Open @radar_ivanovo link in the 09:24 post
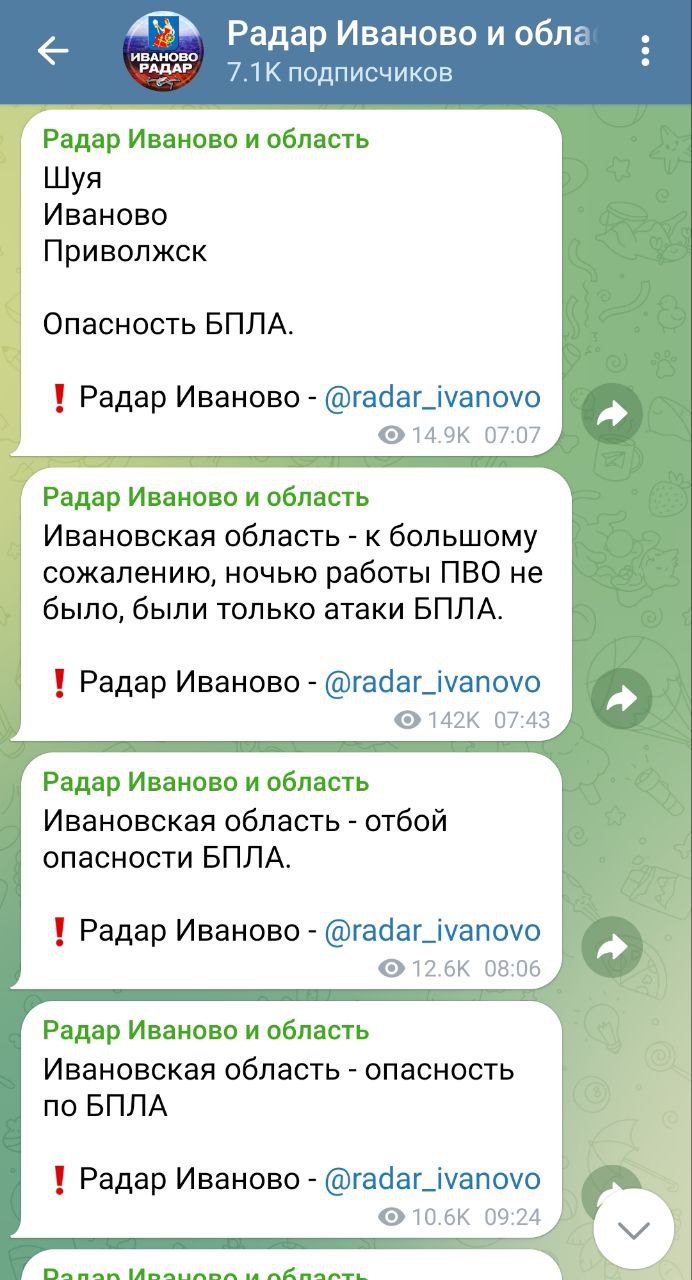The width and height of the screenshot is (692, 1280). coord(433,1179)
